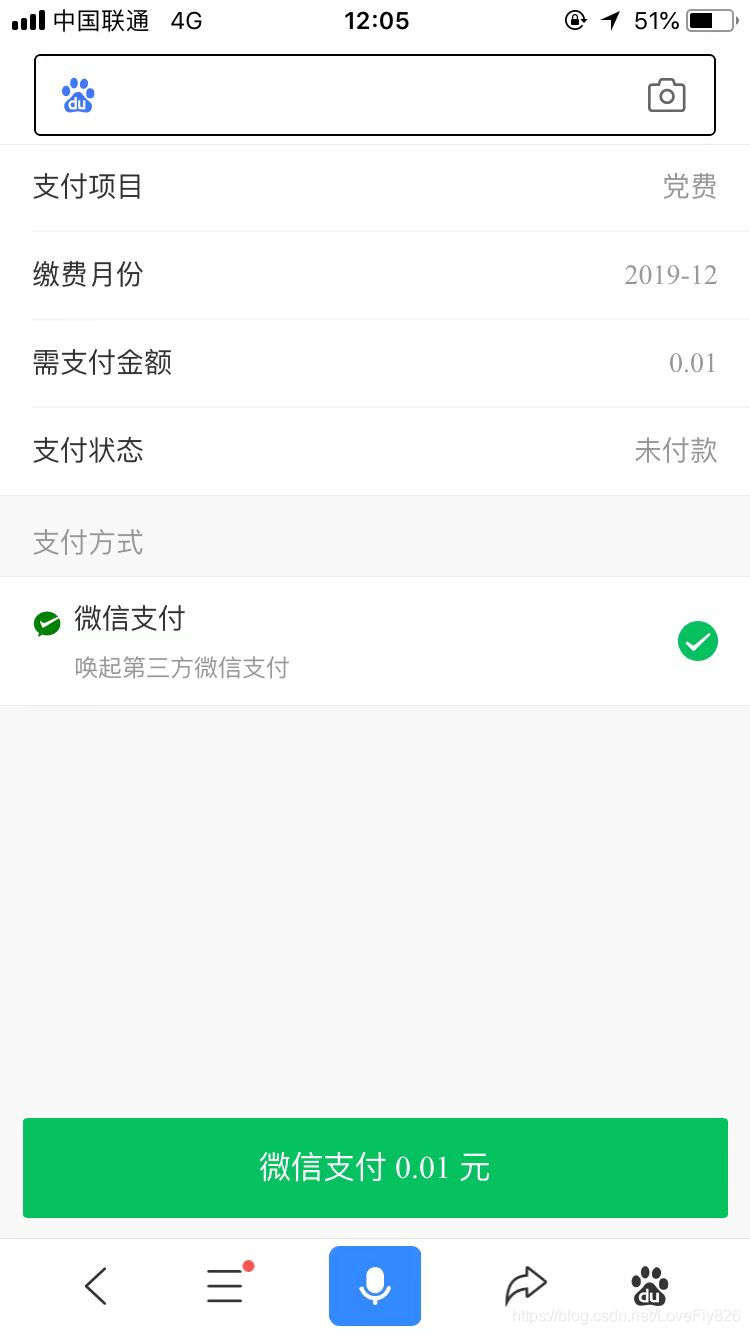
Task: Tap the green checkmark next to WeChat Pay
Action: point(698,641)
